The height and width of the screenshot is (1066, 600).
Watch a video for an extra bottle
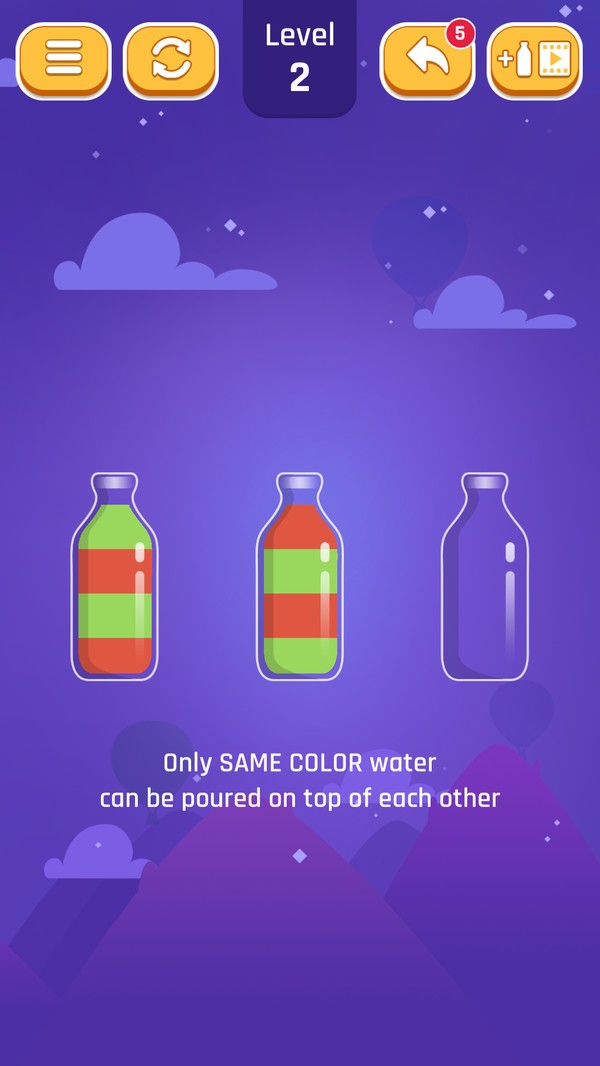pos(534,60)
